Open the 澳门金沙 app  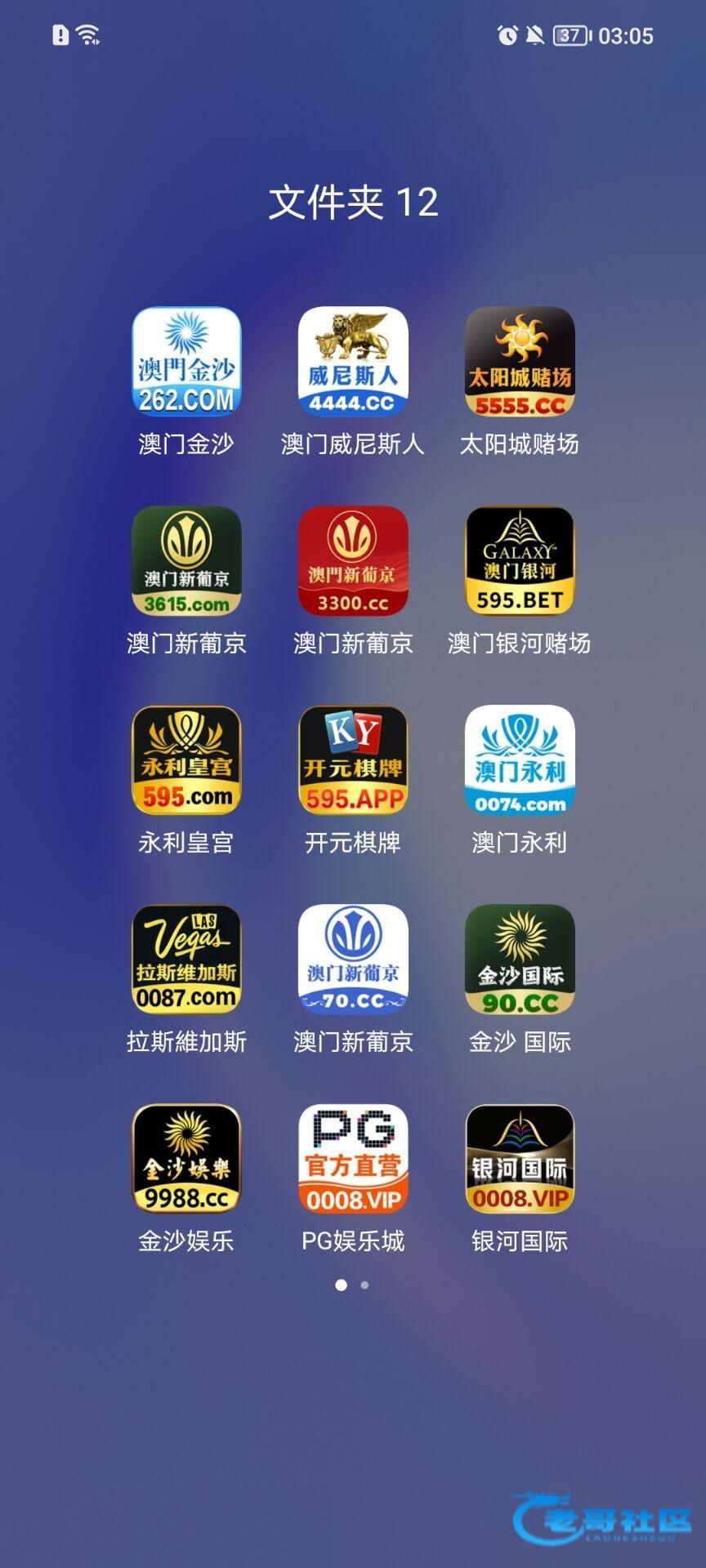186,361
